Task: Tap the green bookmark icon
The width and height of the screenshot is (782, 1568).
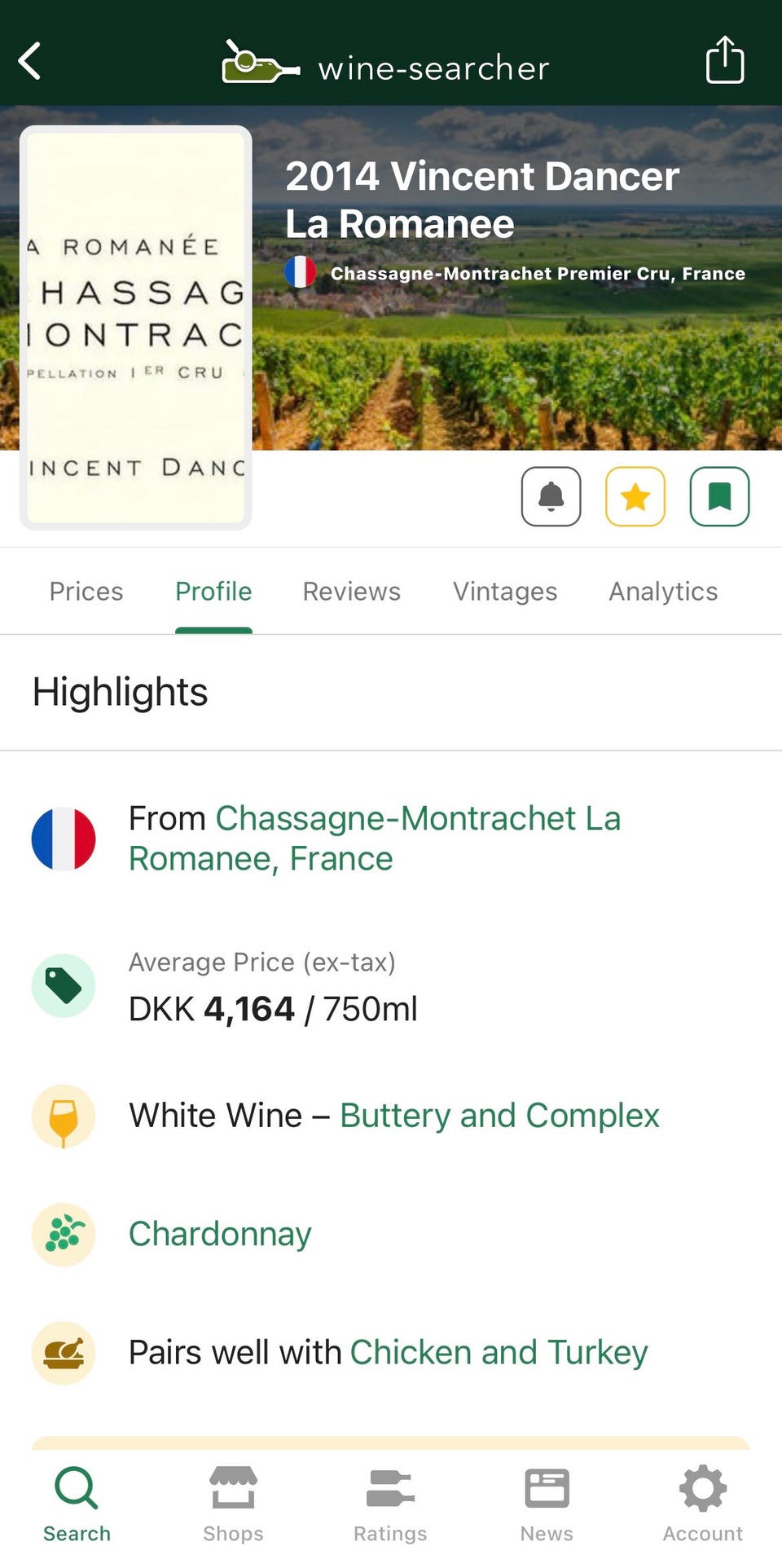Action: [x=719, y=496]
